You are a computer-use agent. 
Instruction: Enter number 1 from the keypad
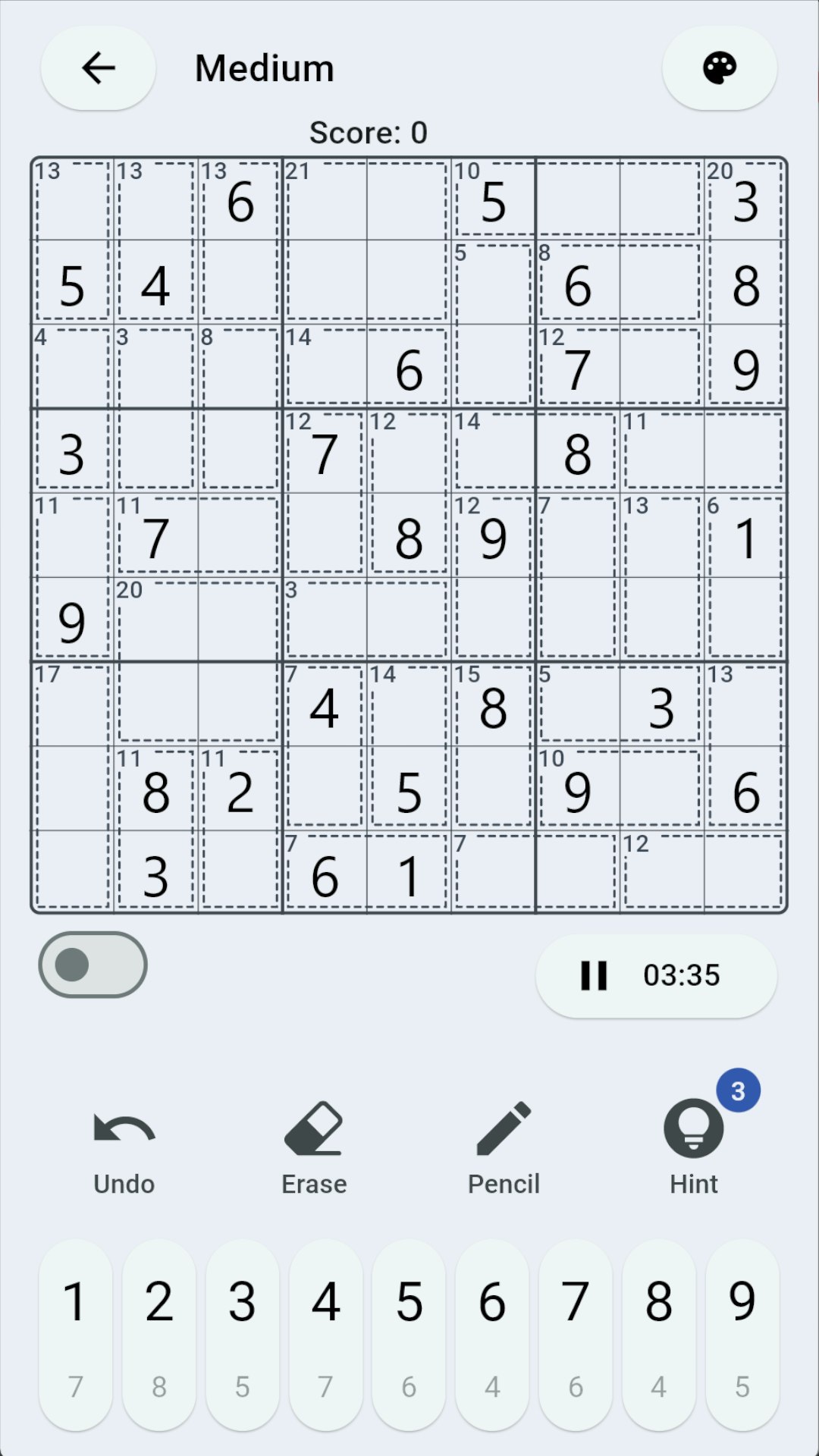75,1335
